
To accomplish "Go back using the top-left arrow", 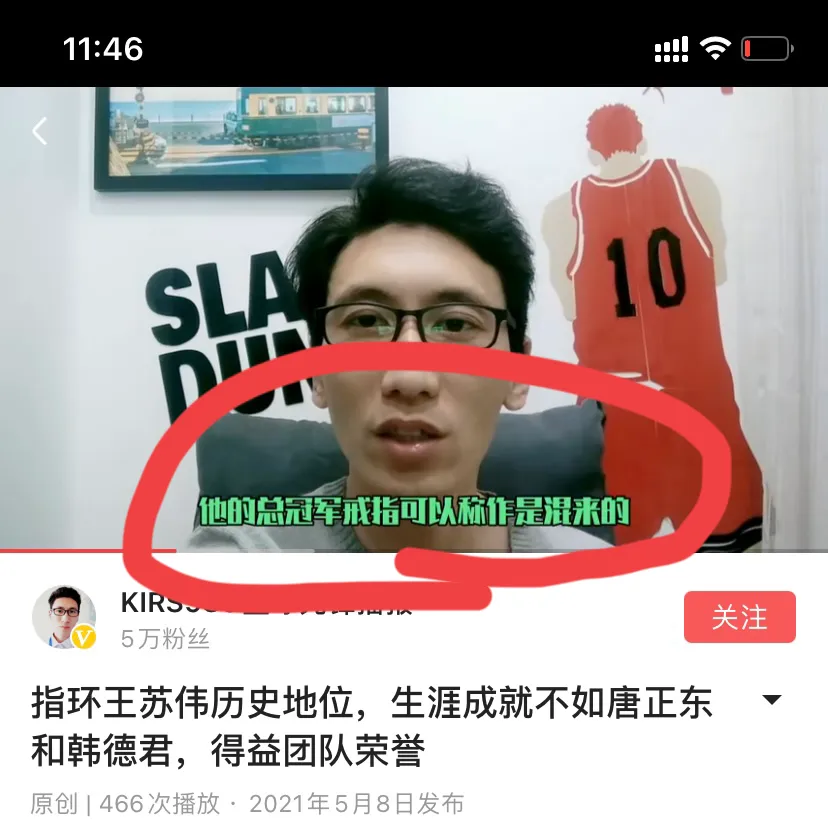I will pyautogui.click(x=40, y=131).
